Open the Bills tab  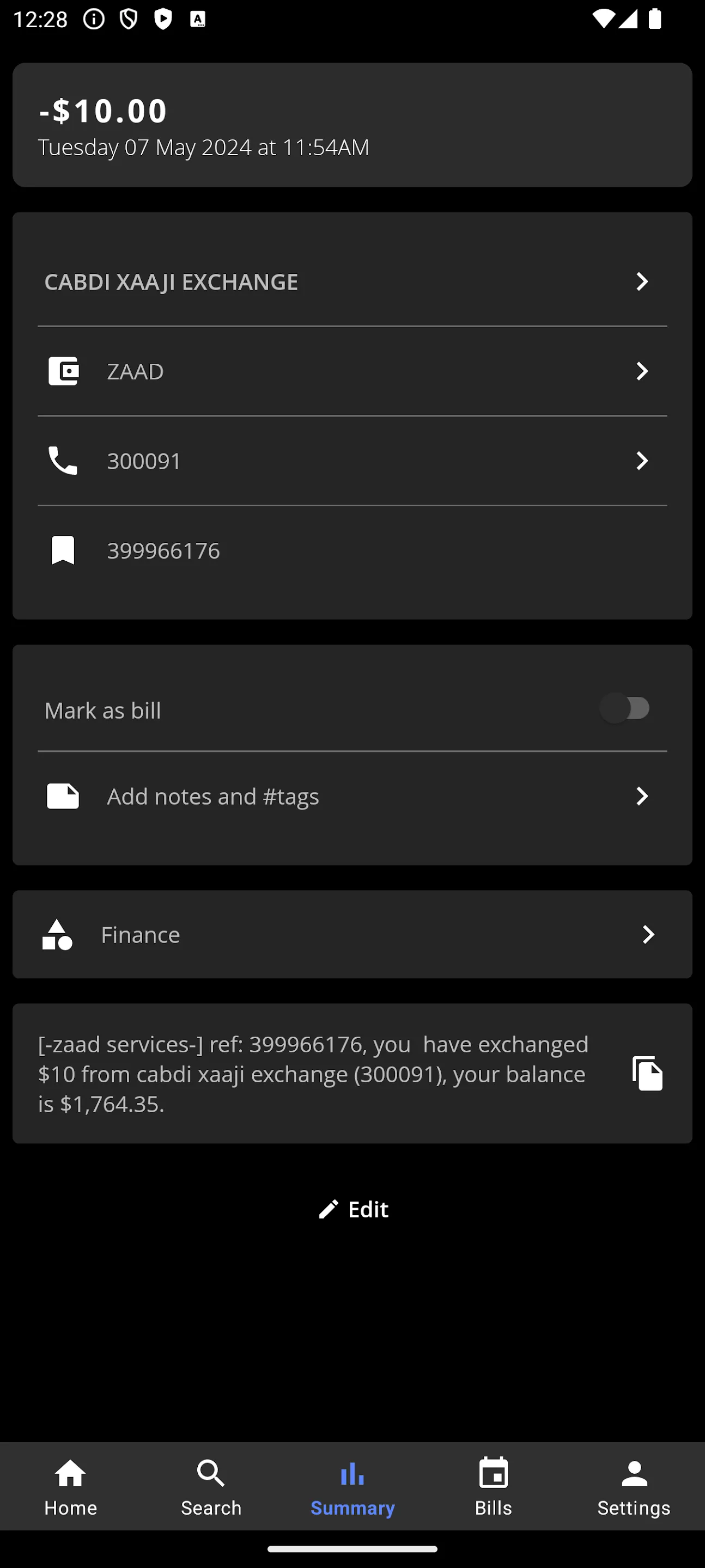494,1486
